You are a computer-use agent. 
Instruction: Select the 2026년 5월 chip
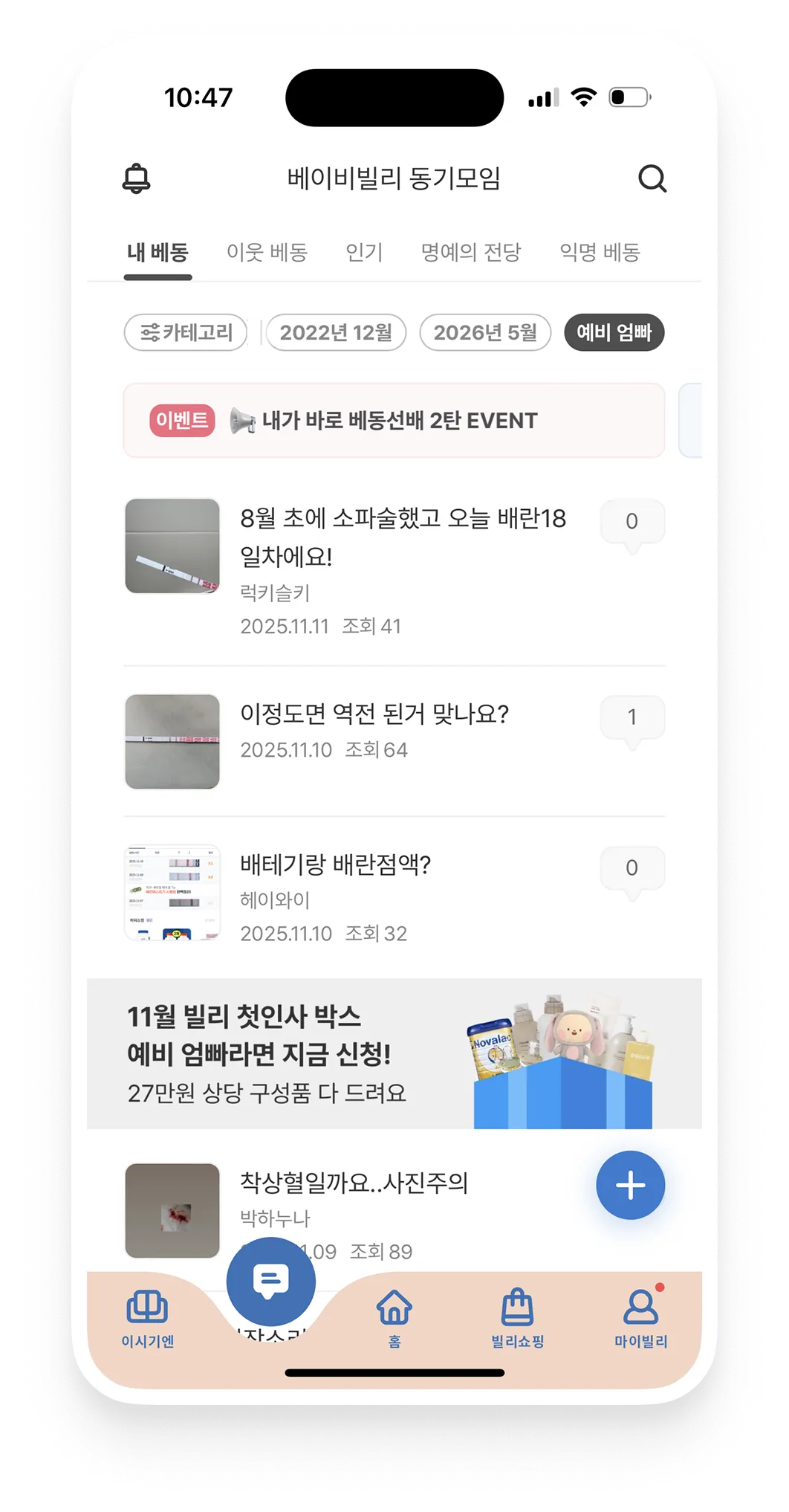click(485, 332)
